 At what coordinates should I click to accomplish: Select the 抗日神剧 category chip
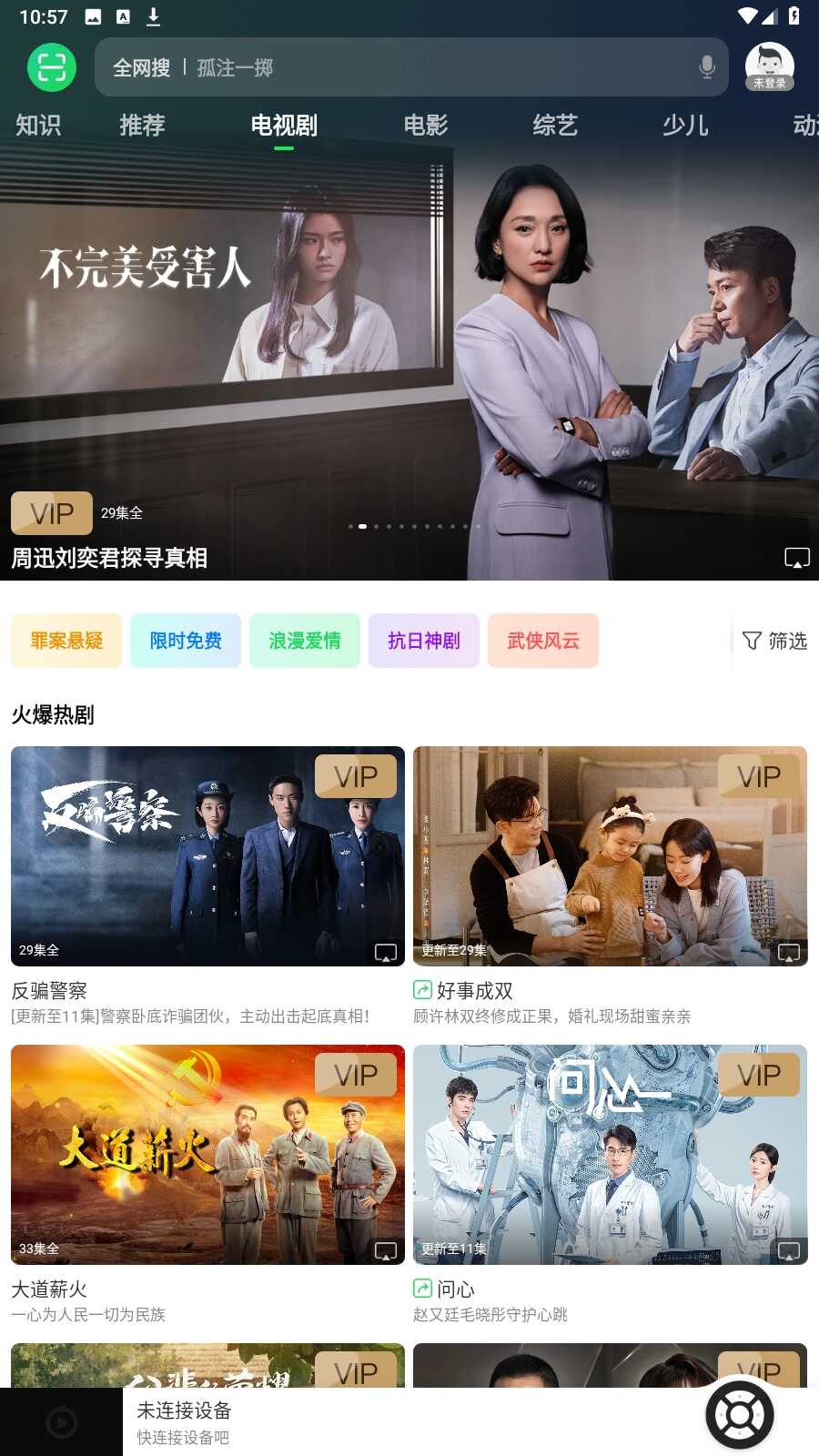coord(424,641)
